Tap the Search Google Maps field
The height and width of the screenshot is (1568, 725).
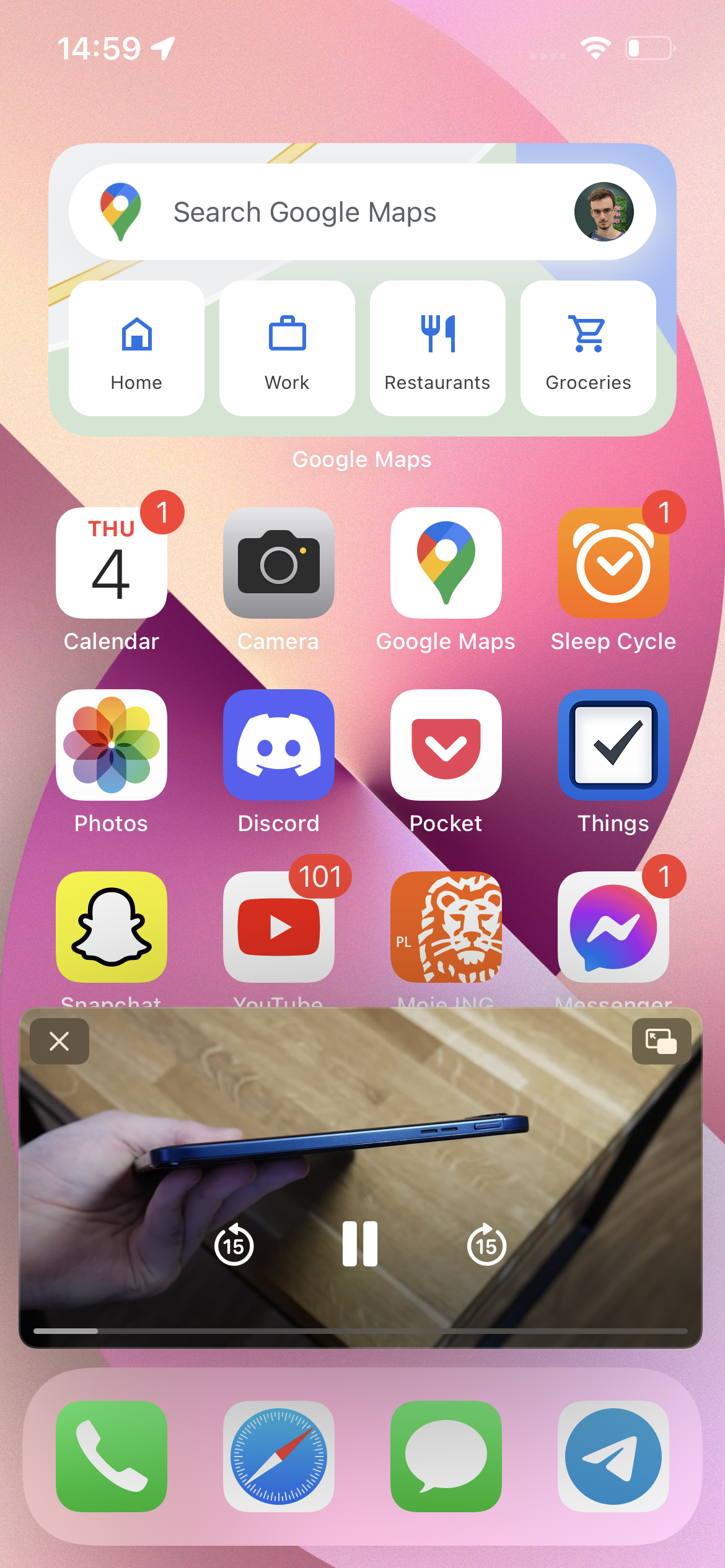pyautogui.click(x=362, y=212)
